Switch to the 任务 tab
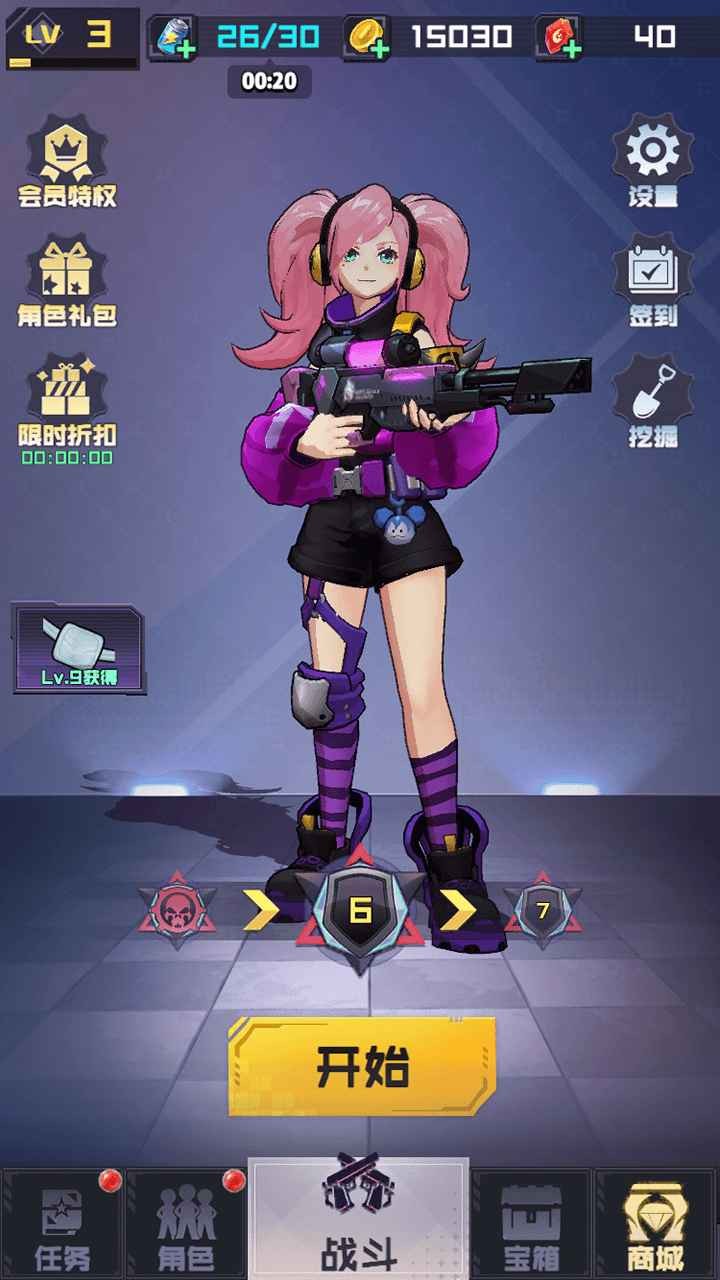 [62, 1225]
